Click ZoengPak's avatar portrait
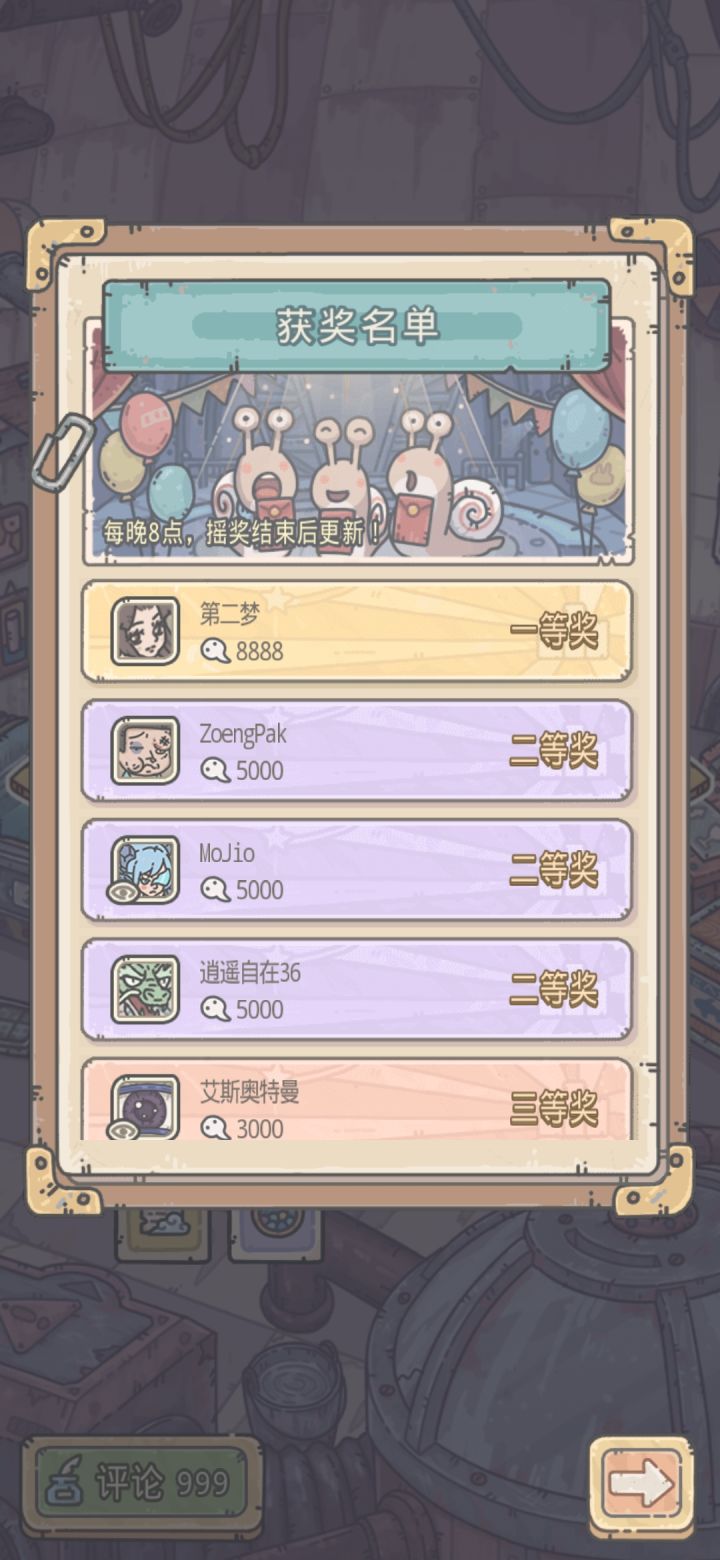Screen dimensions: 720x1560 click(143, 751)
